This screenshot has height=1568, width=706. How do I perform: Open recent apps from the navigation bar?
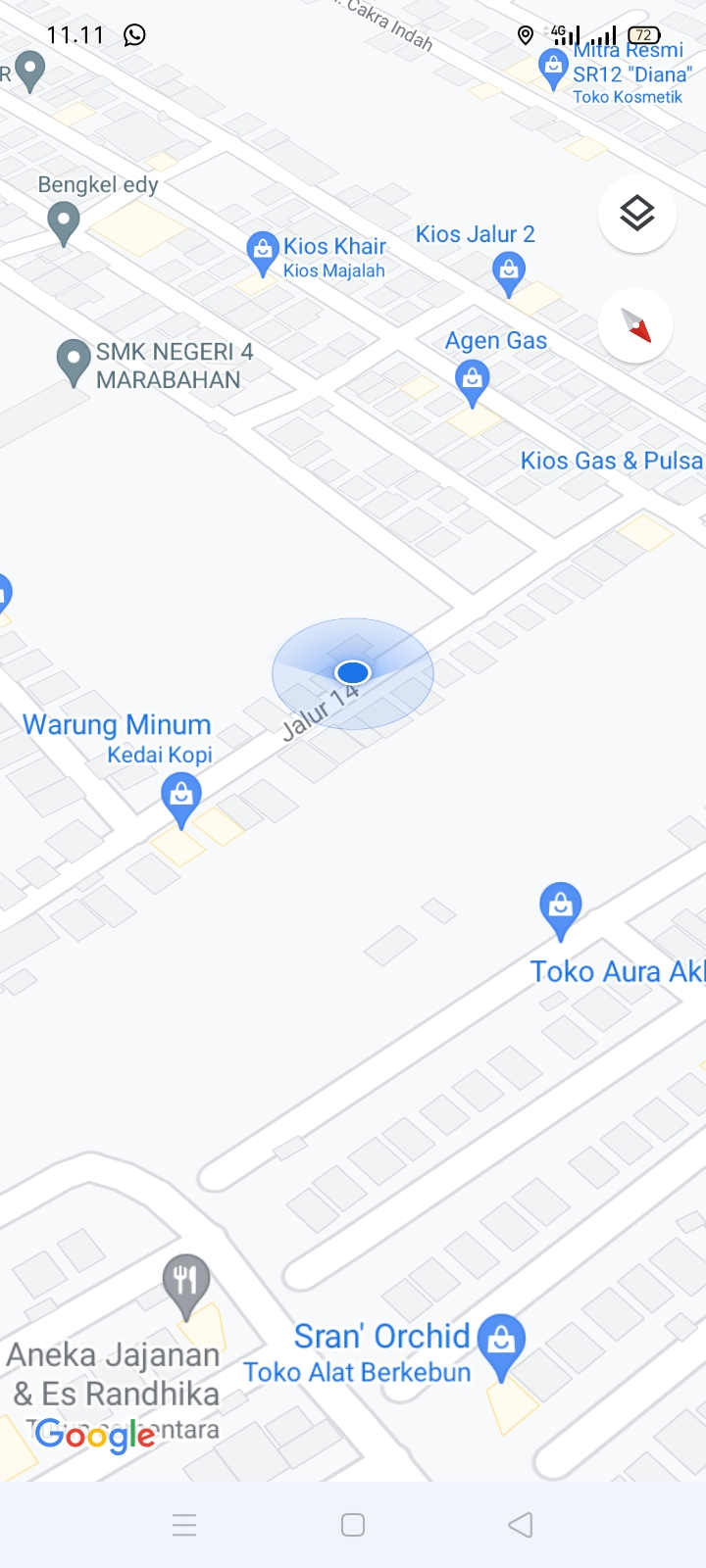pyautogui.click(x=184, y=1525)
